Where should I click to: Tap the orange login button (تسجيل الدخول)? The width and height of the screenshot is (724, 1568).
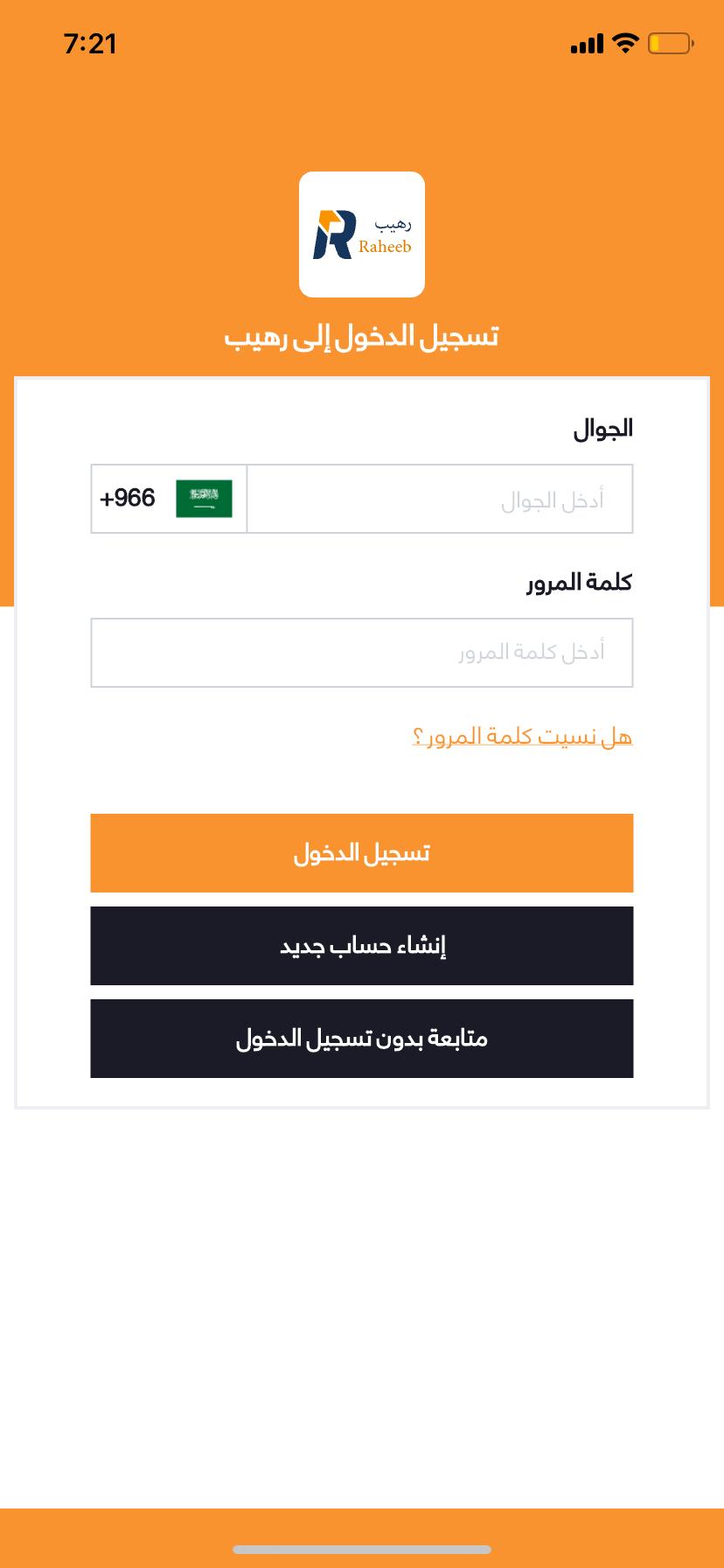click(362, 853)
